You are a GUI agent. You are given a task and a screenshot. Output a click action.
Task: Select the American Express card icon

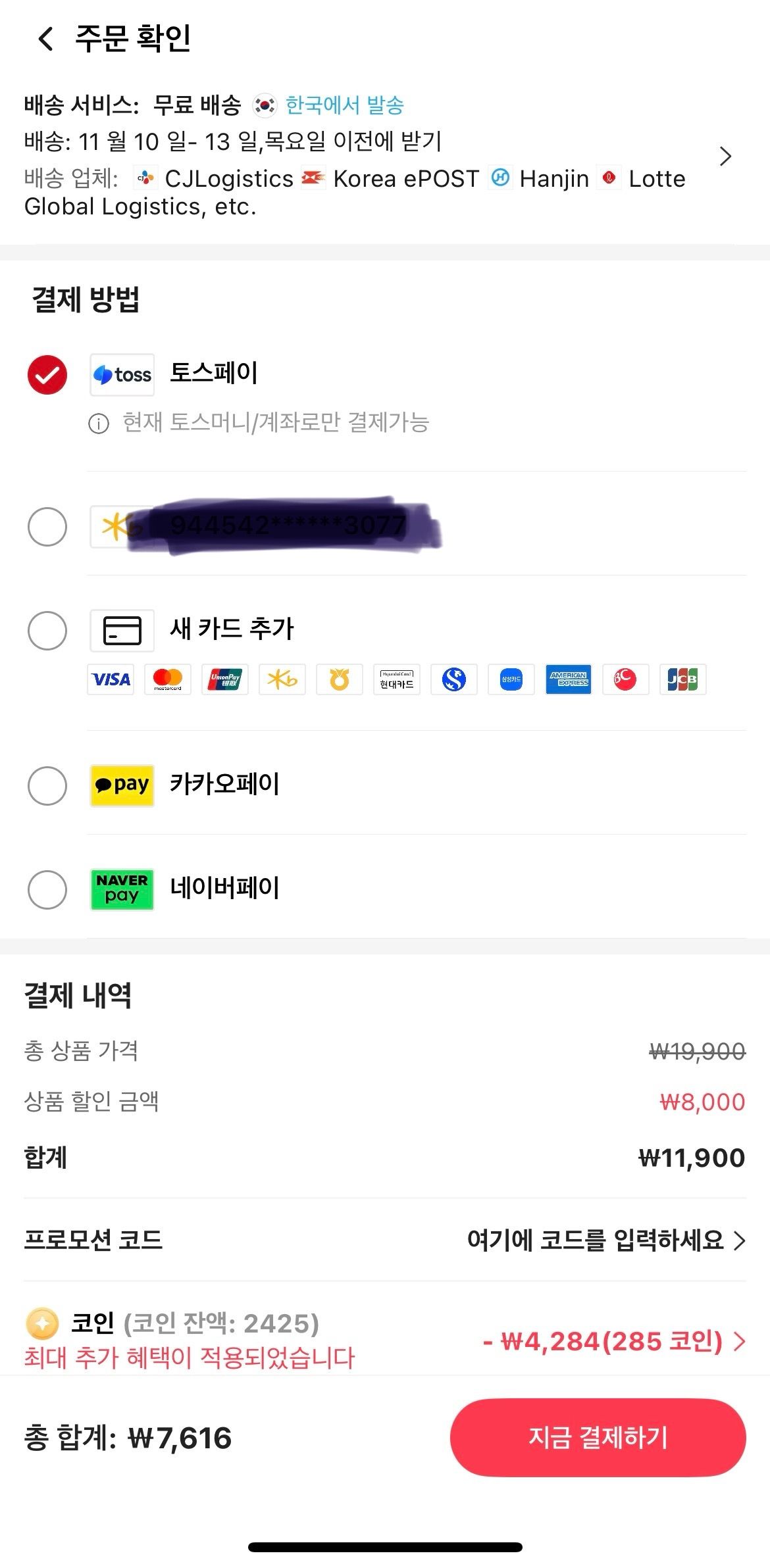[x=568, y=679]
